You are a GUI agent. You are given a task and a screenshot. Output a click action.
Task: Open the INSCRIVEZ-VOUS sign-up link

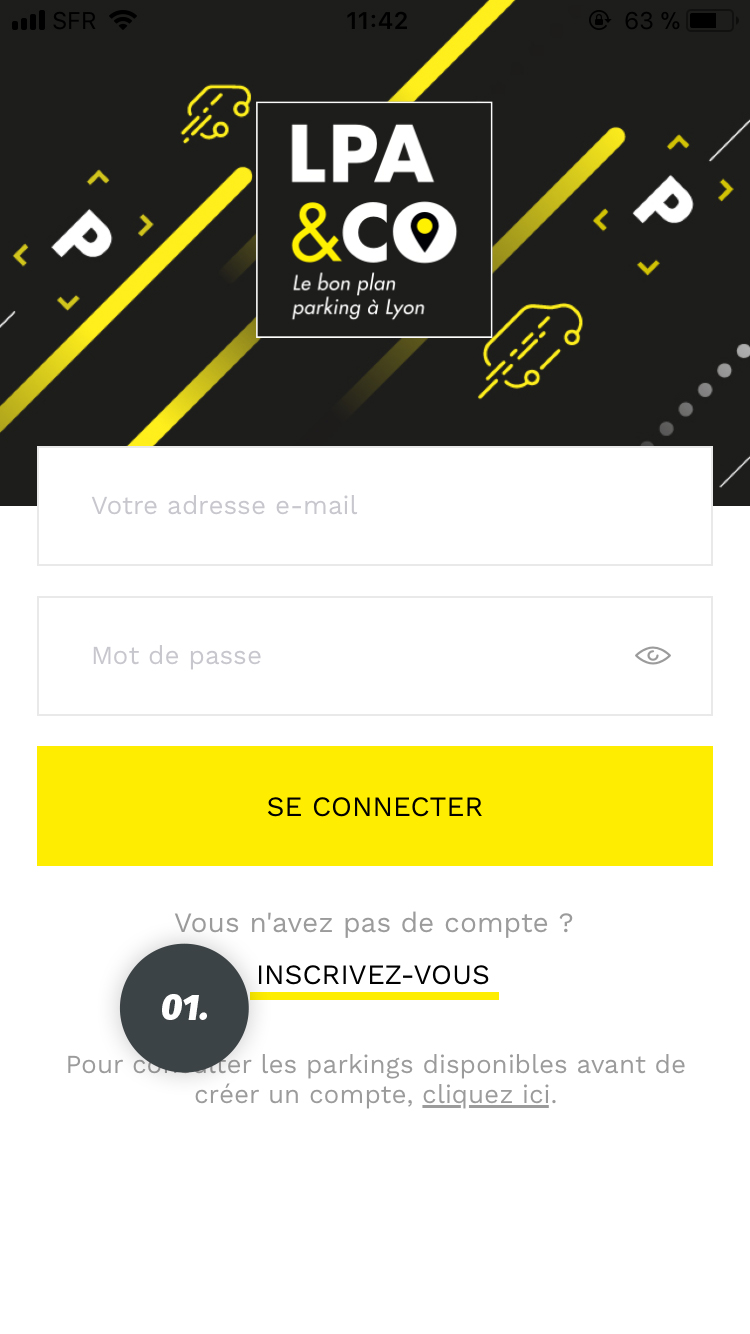click(x=373, y=975)
